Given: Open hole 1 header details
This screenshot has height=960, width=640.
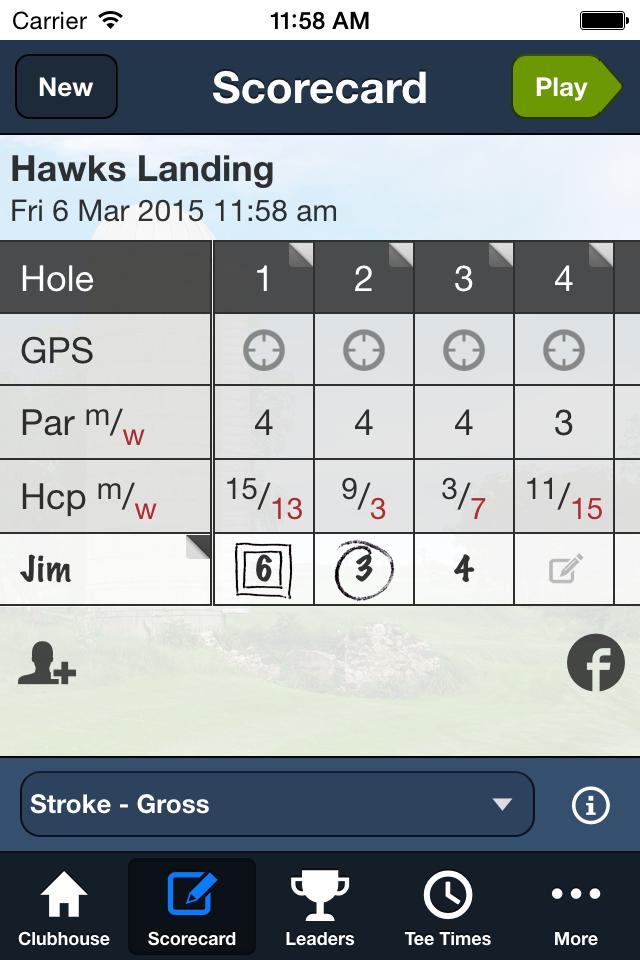Looking at the screenshot, I should coord(264,278).
